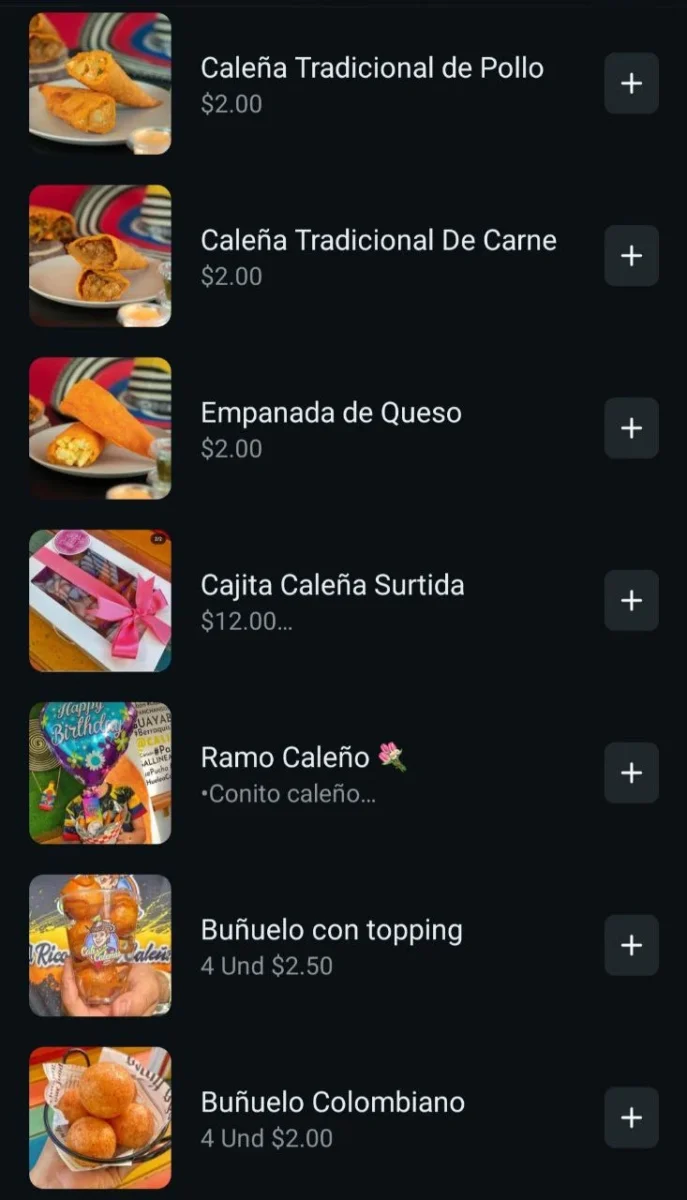Add Caleña Tradicional De Carne to cart
Image resolution: width=687 pixels, height=1200 pixels.
631,256
